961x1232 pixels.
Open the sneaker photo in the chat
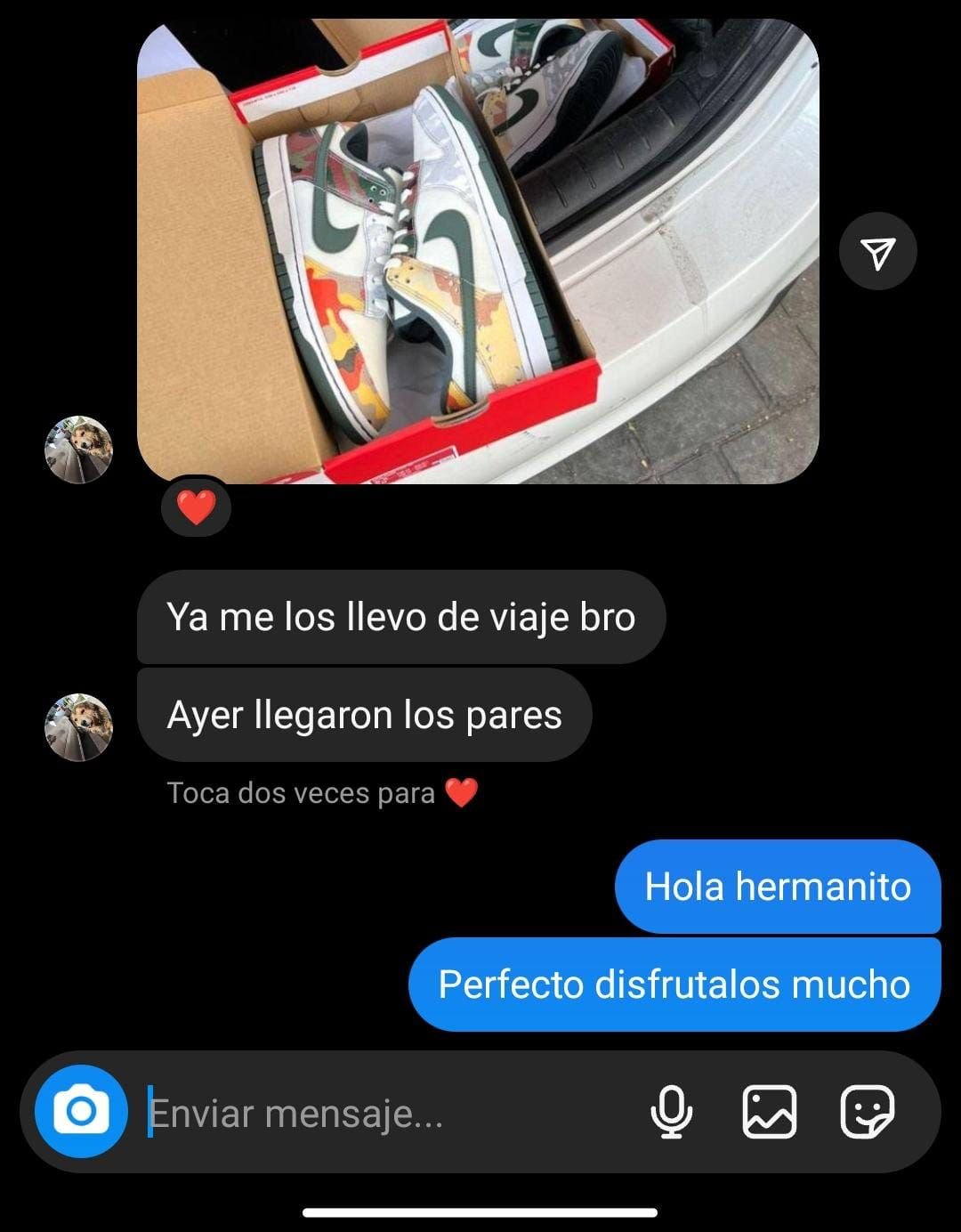[x=478, y=252]
